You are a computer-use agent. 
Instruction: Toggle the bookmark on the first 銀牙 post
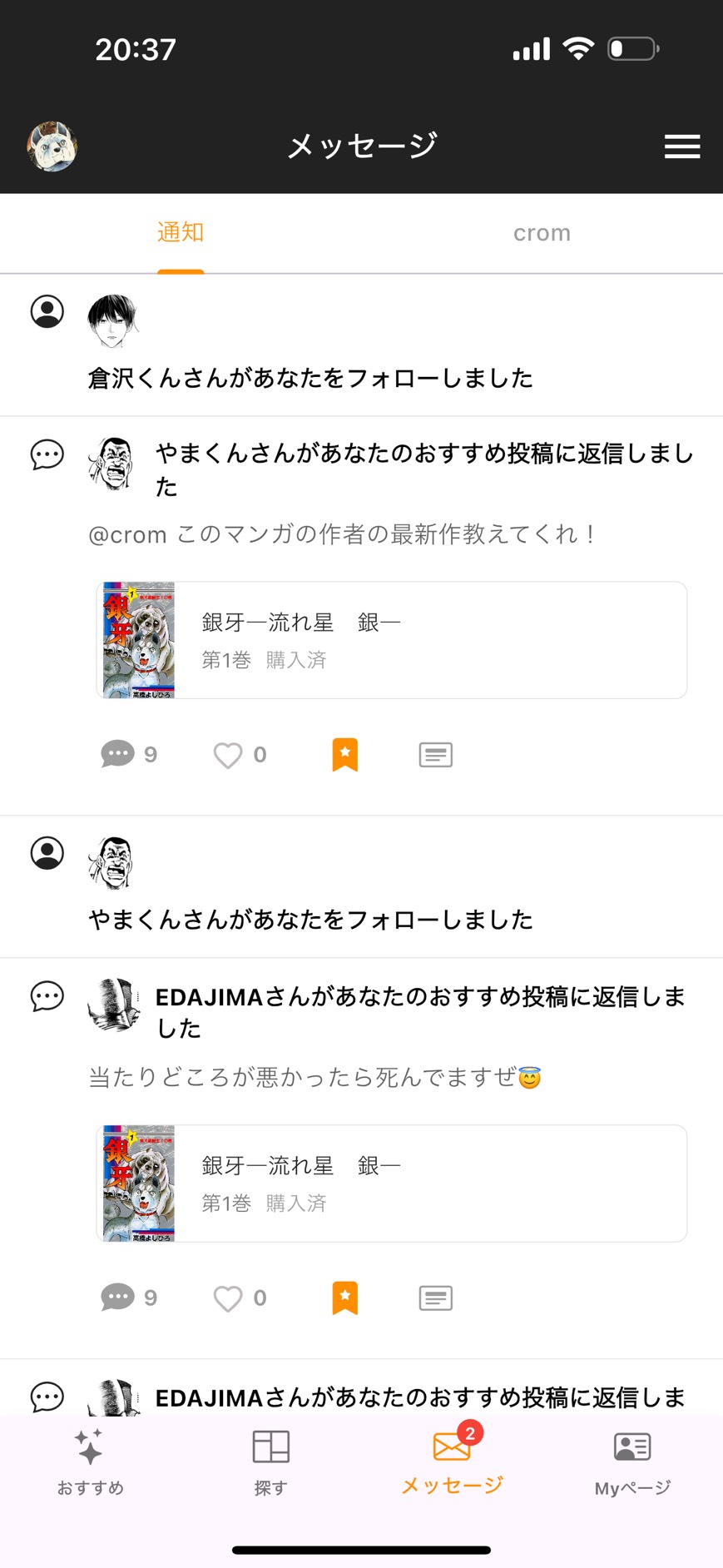[x=345, y=754]
